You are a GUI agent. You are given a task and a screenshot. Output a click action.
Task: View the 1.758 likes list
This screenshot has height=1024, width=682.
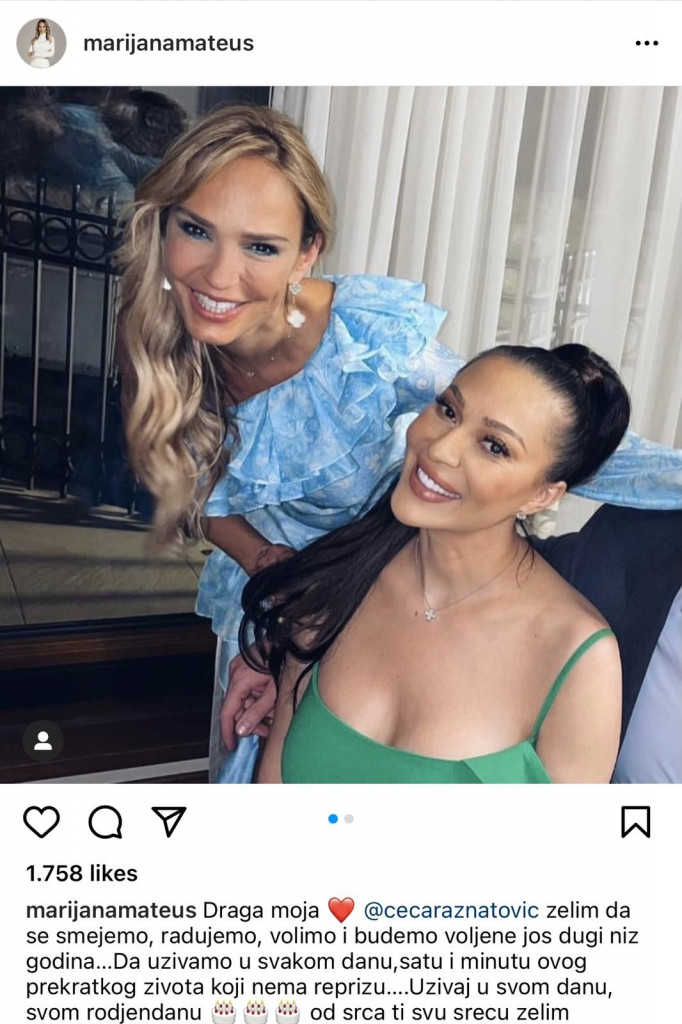tap(82, 873)
